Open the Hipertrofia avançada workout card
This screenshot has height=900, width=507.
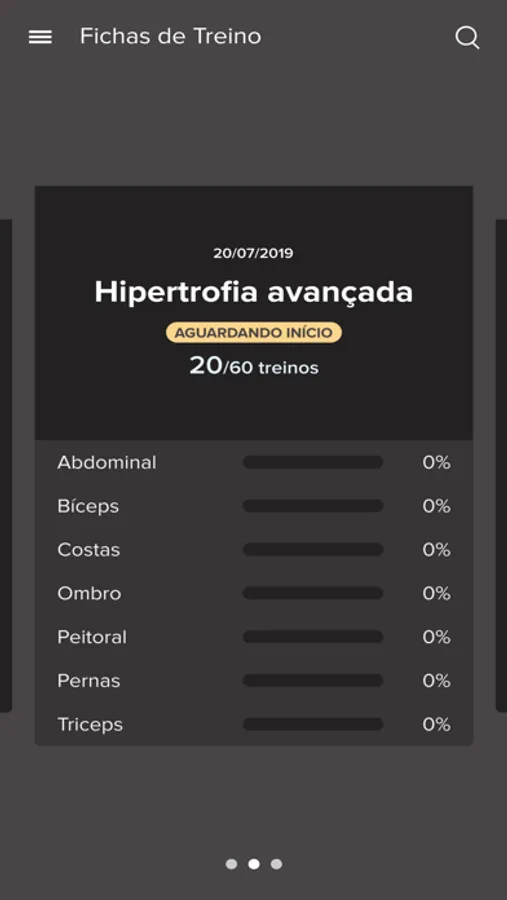tap(254, 465)
